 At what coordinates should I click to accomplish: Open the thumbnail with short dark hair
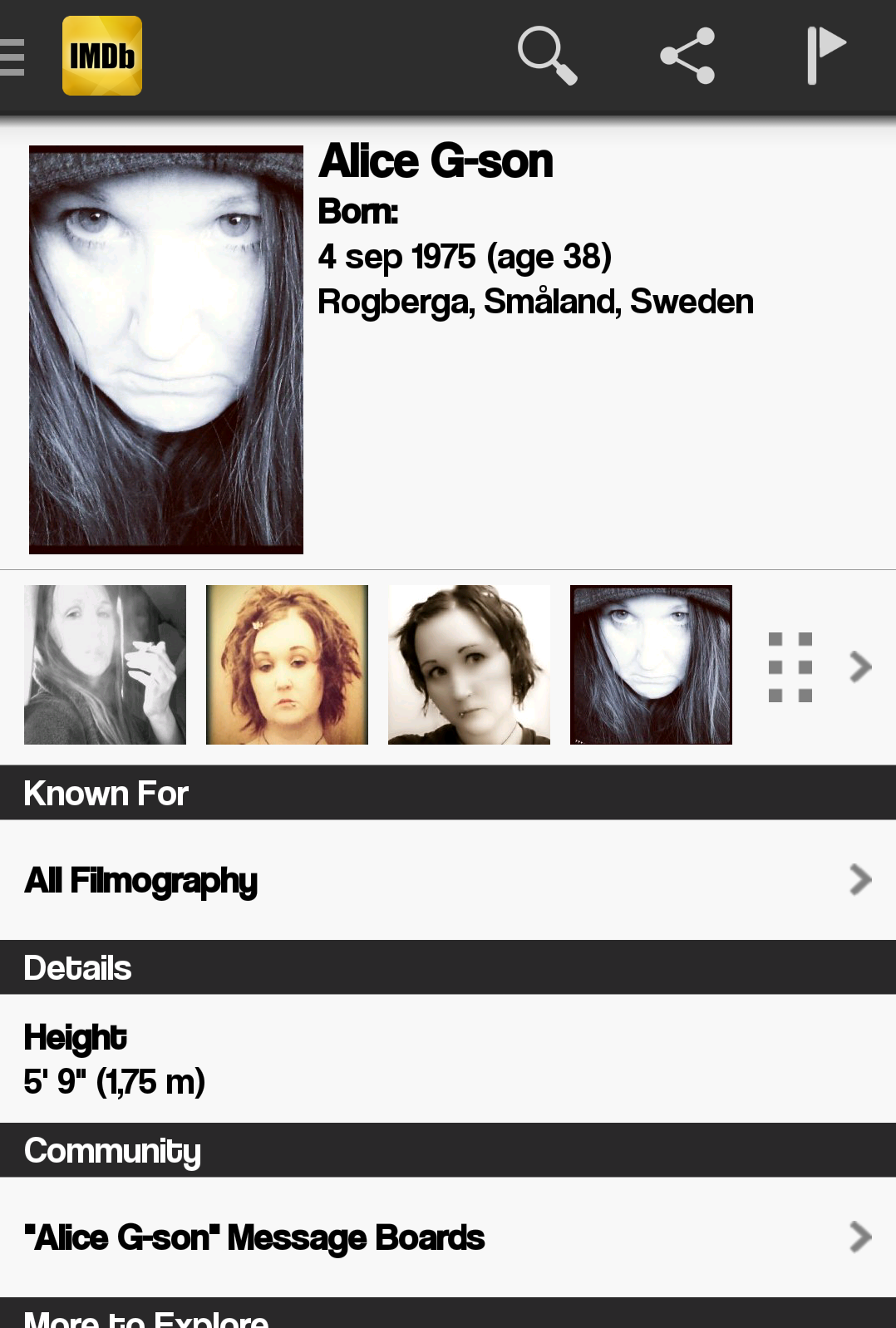(469, 665)
